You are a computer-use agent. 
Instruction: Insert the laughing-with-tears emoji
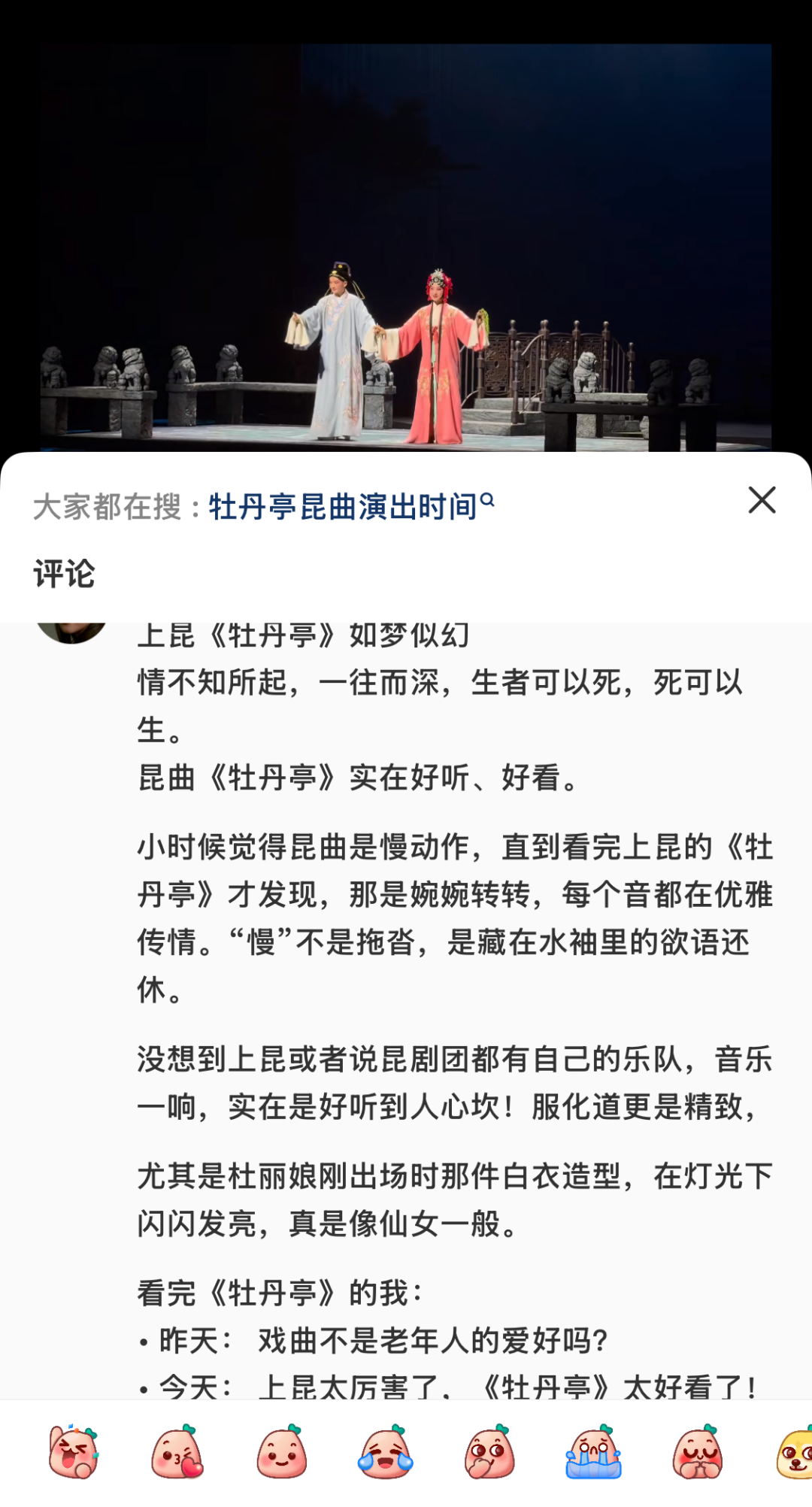tap(386, 1452)
